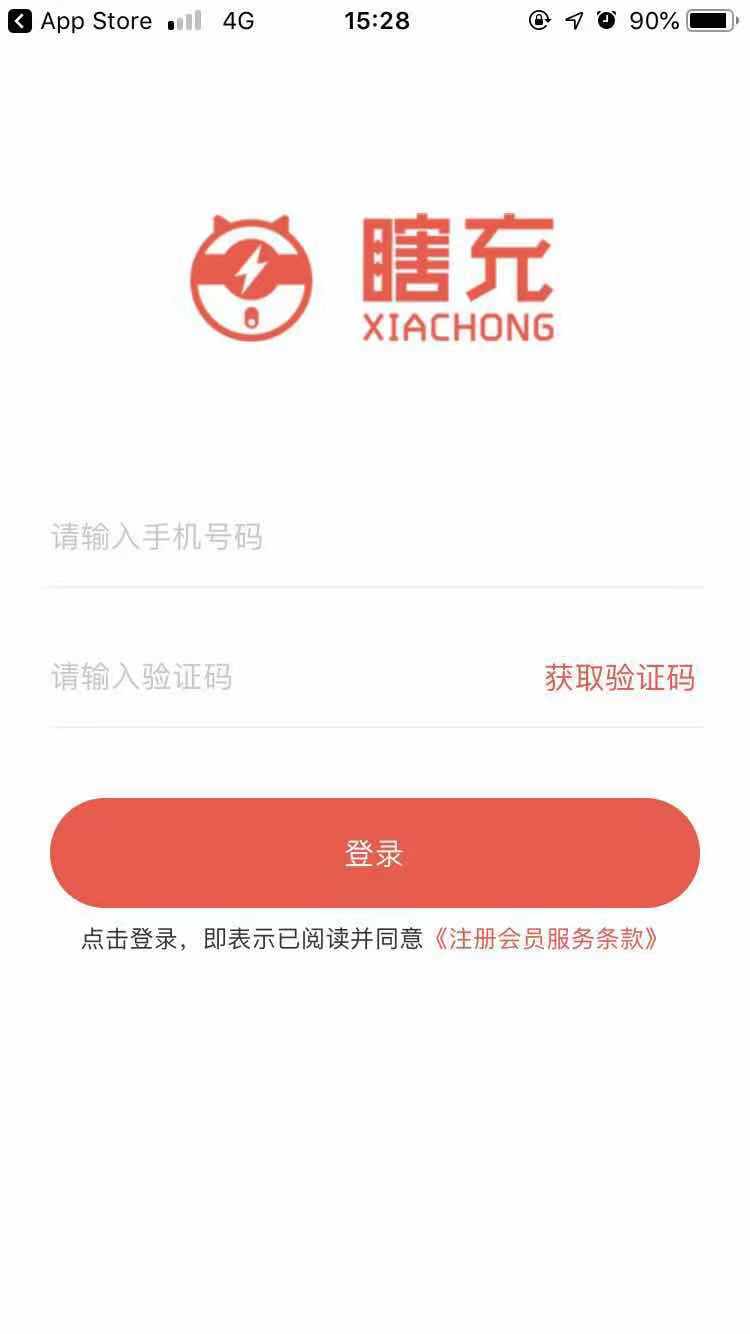Tap the location services arrow icon
The height and width of the screenshot is (1334, 750).
(572, 20)
